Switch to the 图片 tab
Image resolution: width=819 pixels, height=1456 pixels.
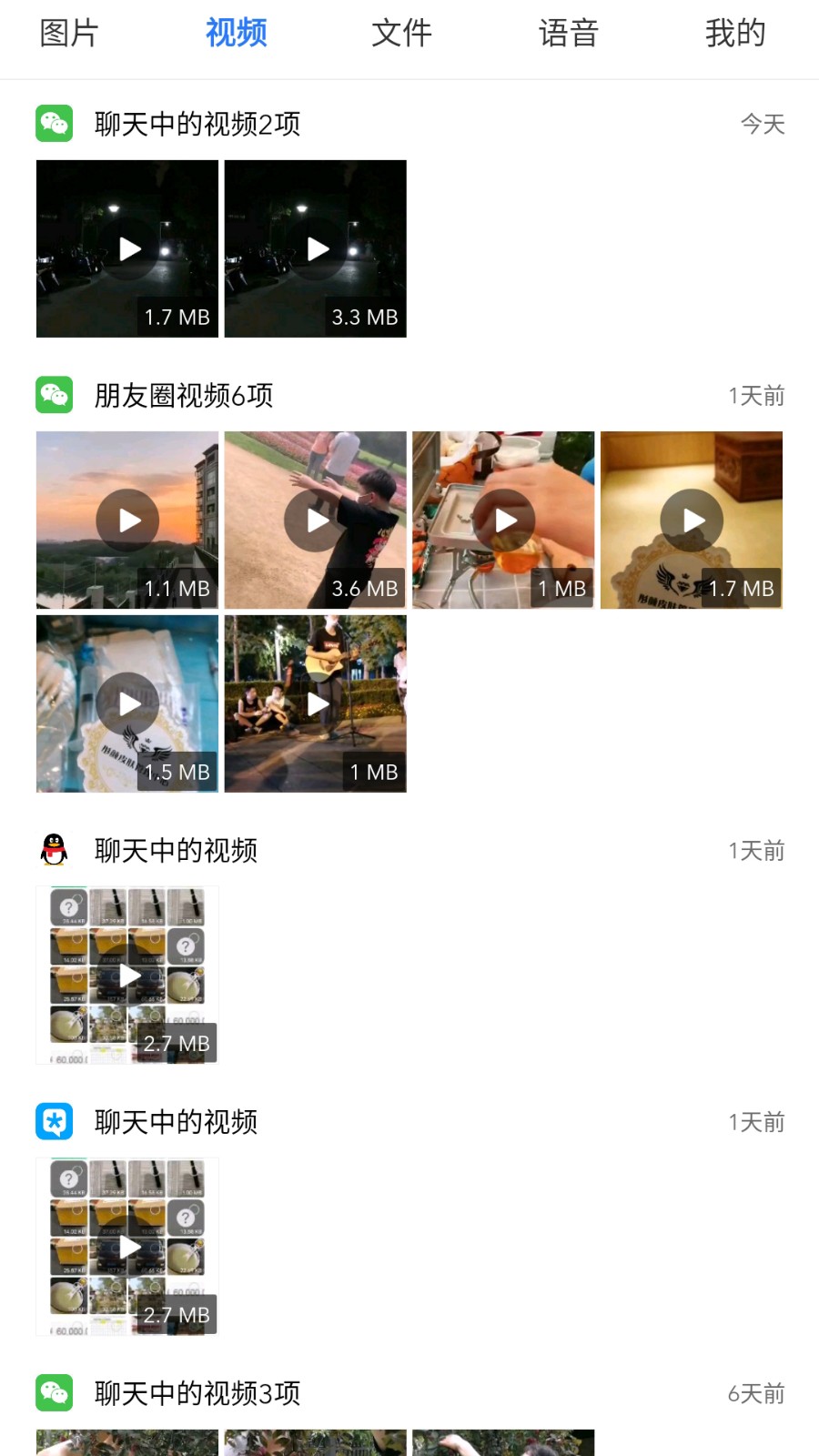point(66,33)
